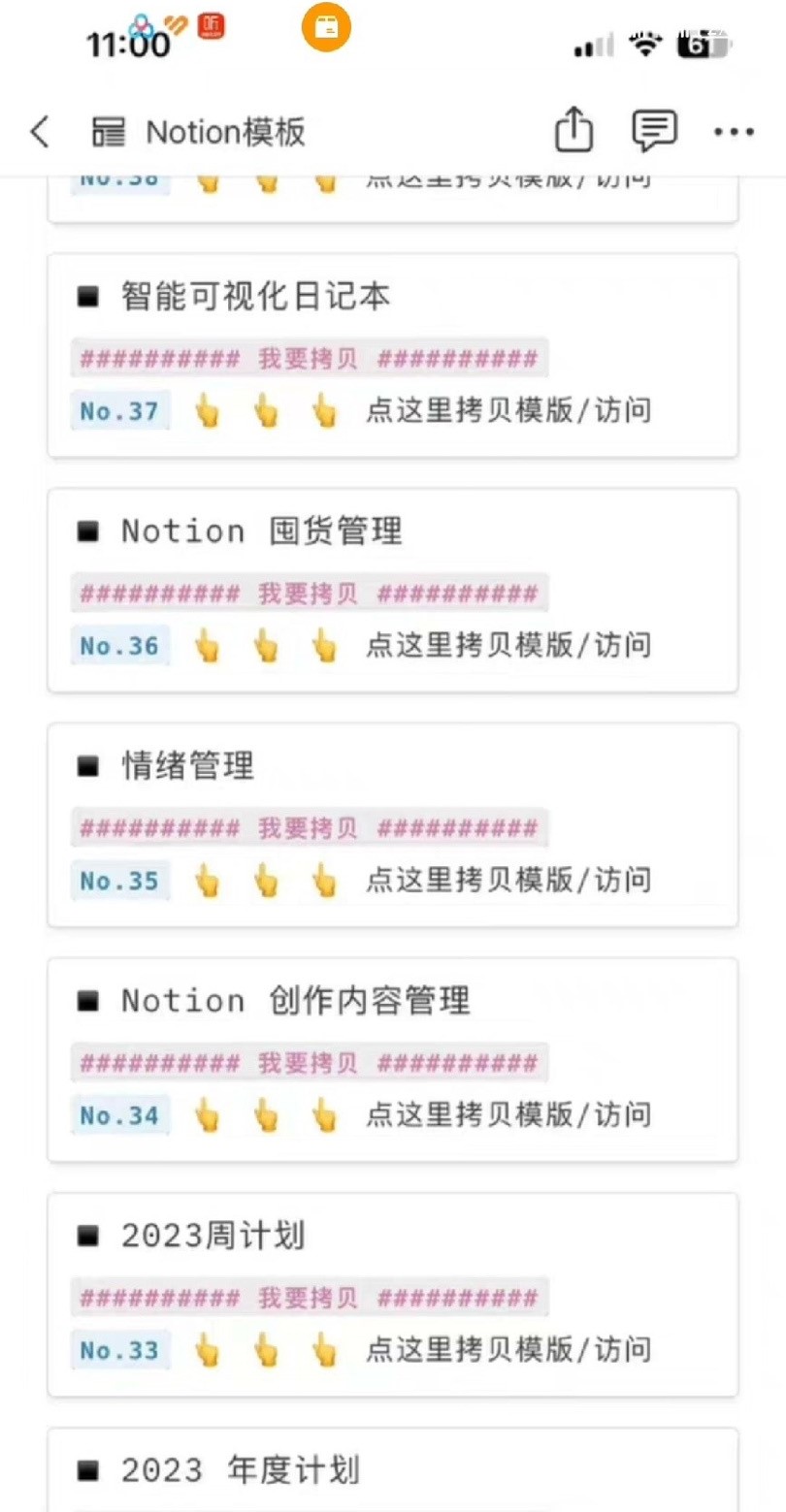
Task: Open the 智能可视化日记本 template card
Action: coord(256,297)
